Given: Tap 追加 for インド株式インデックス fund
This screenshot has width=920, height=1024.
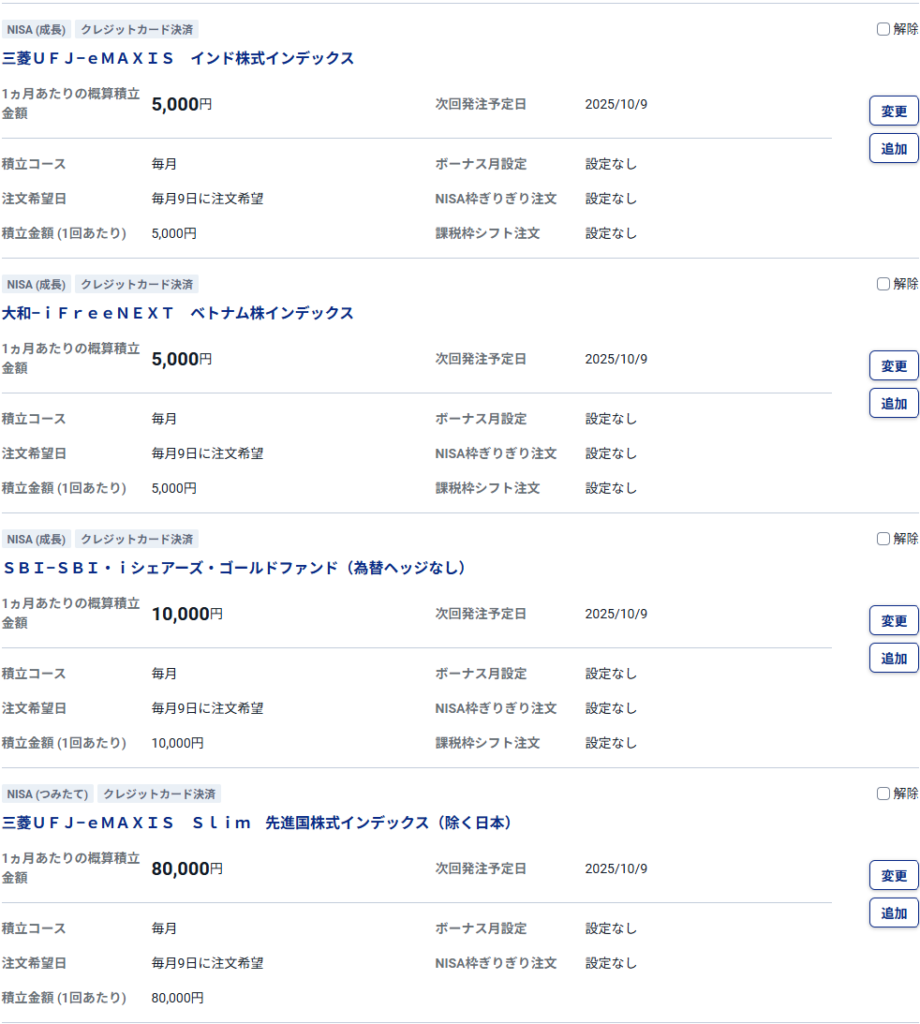Looking at the screenshot, I should 893,149.
